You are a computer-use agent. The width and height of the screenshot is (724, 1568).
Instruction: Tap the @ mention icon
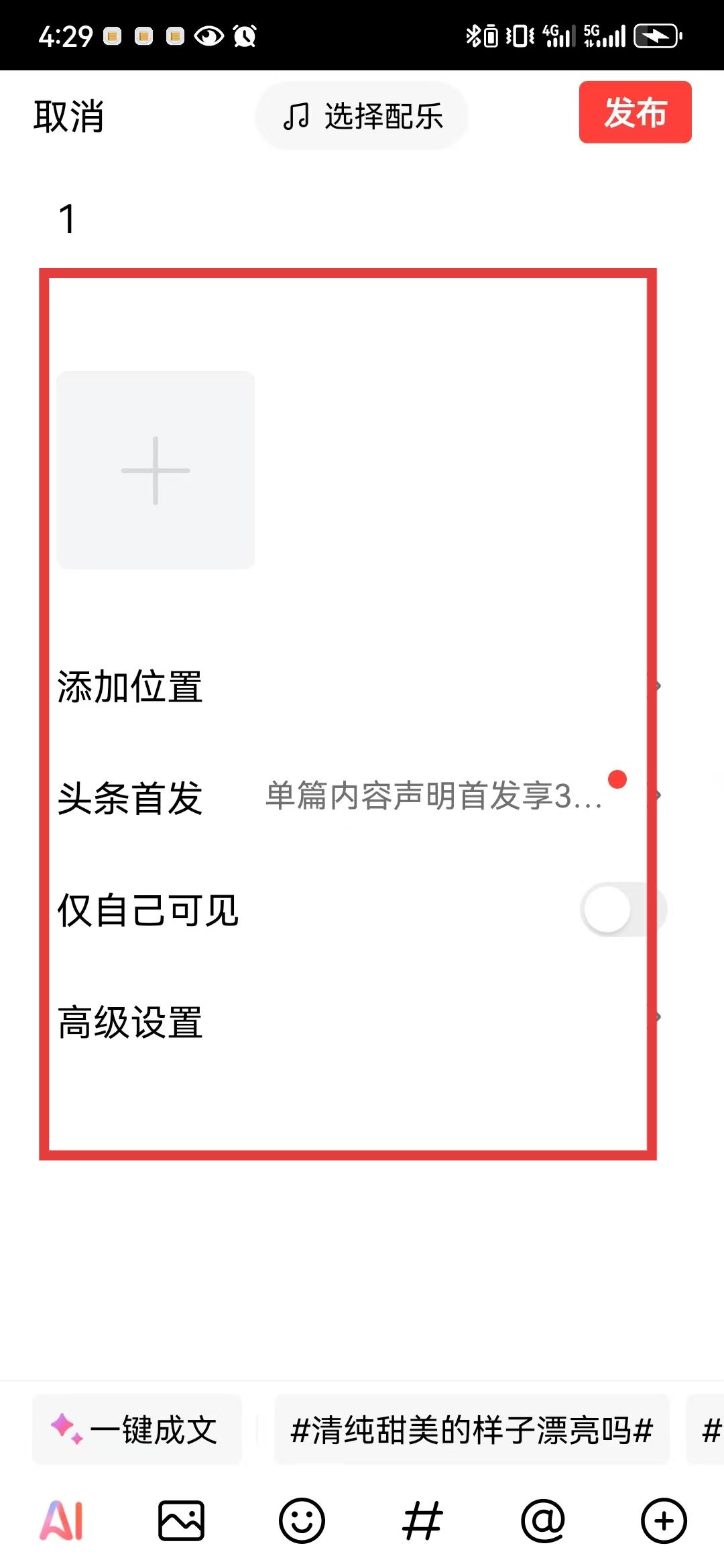click(x=543, y=1520)
